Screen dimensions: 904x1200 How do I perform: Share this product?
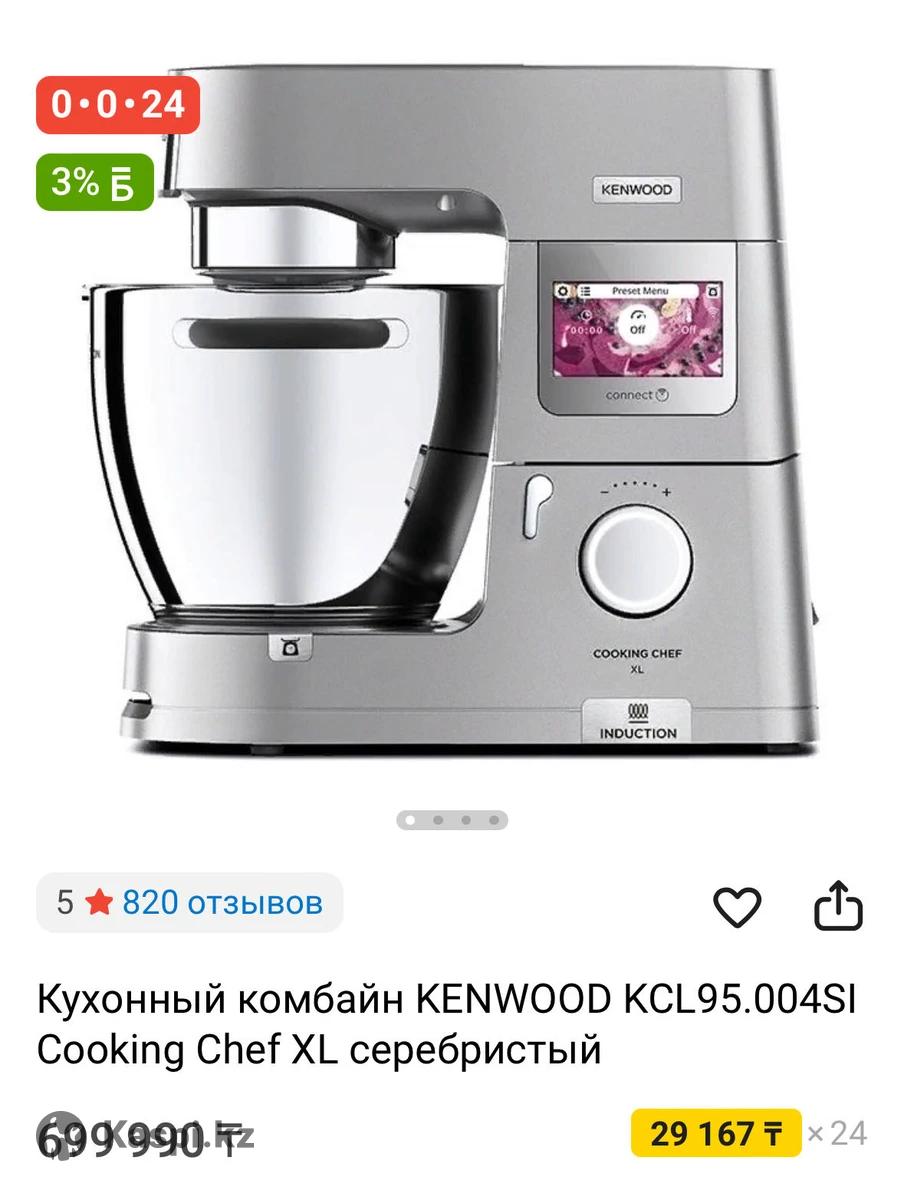(837, 905)
